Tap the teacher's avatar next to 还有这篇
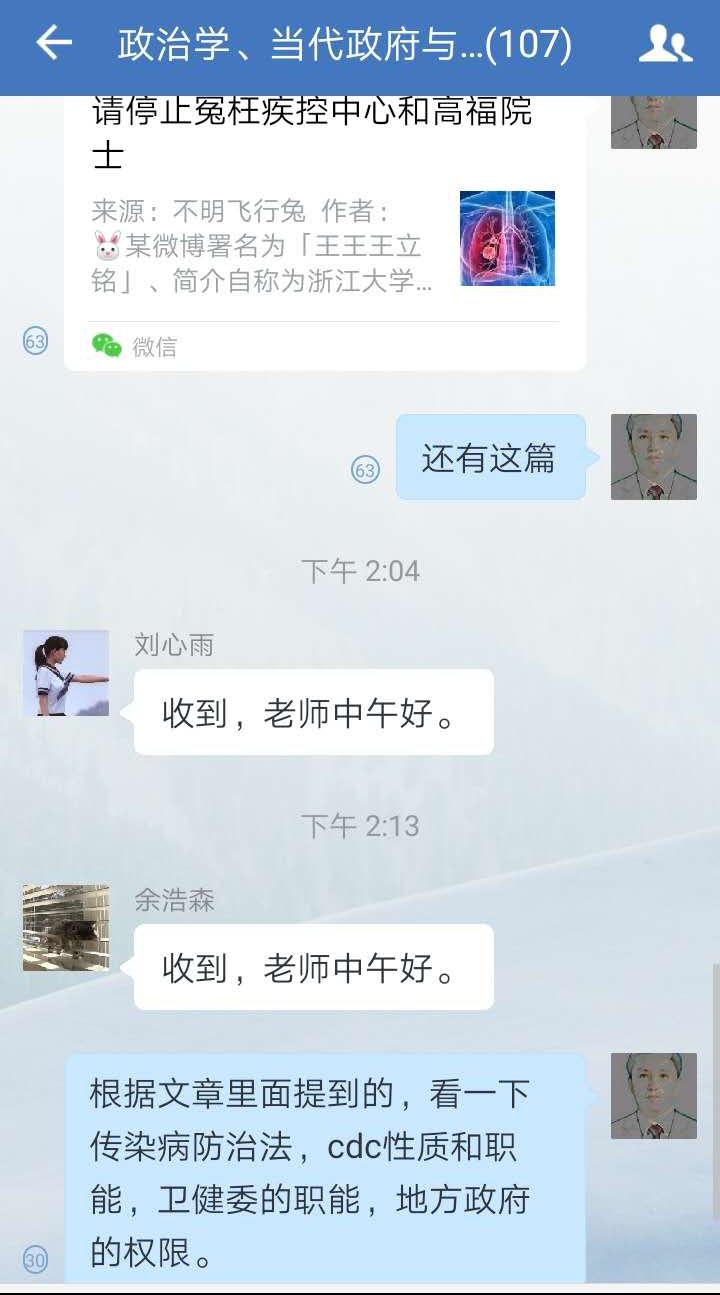This screenshot has height=1295, width=720. [653, 457]
